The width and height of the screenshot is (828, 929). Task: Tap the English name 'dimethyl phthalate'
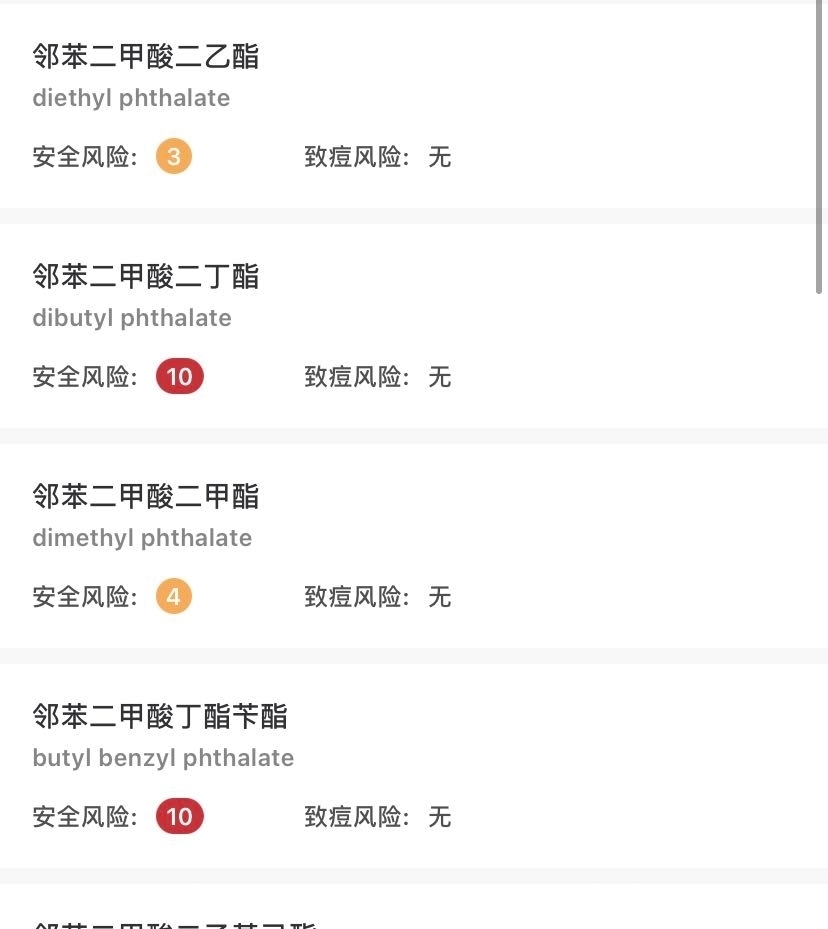[142, 537]
